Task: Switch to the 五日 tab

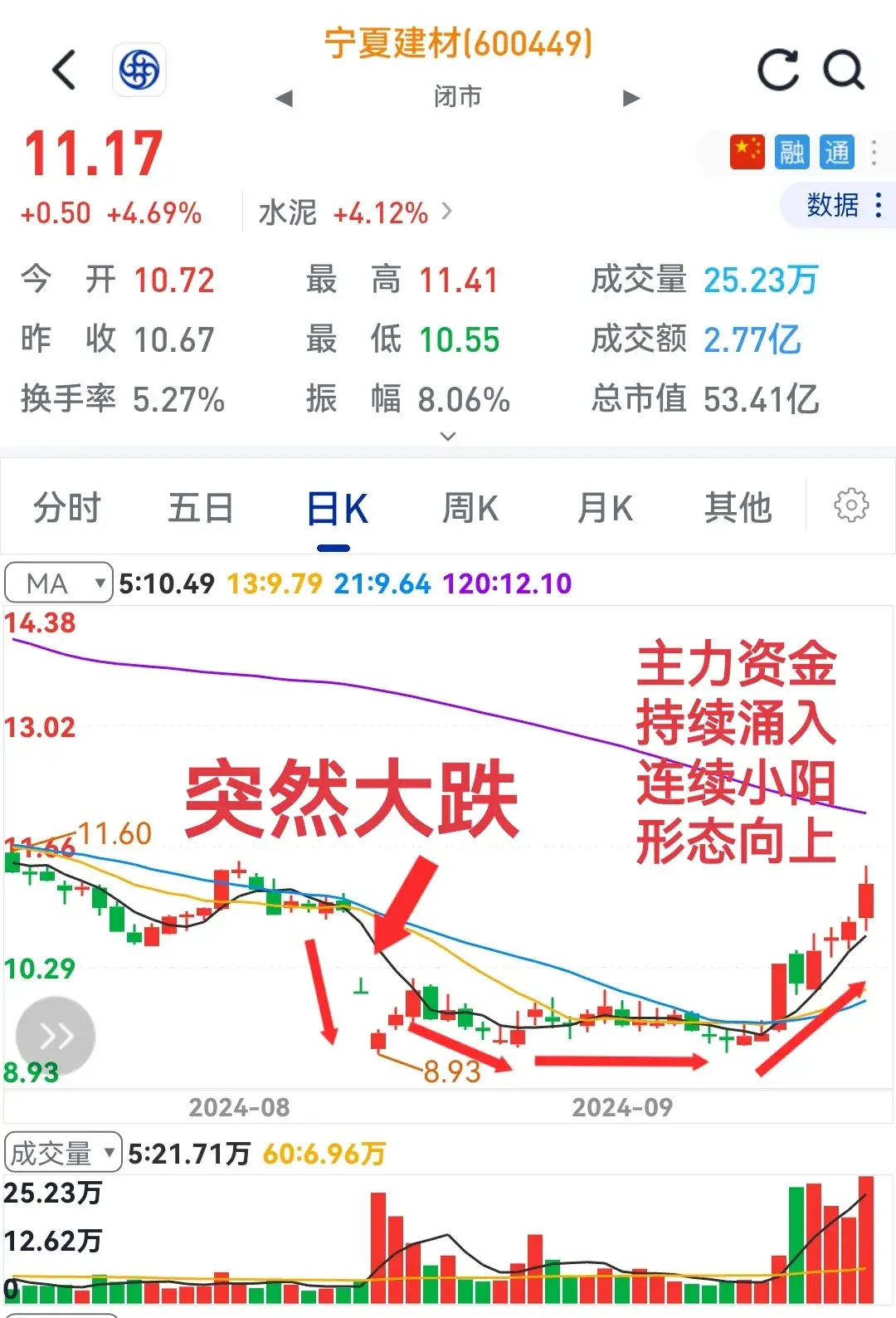Action: point(201,508)
